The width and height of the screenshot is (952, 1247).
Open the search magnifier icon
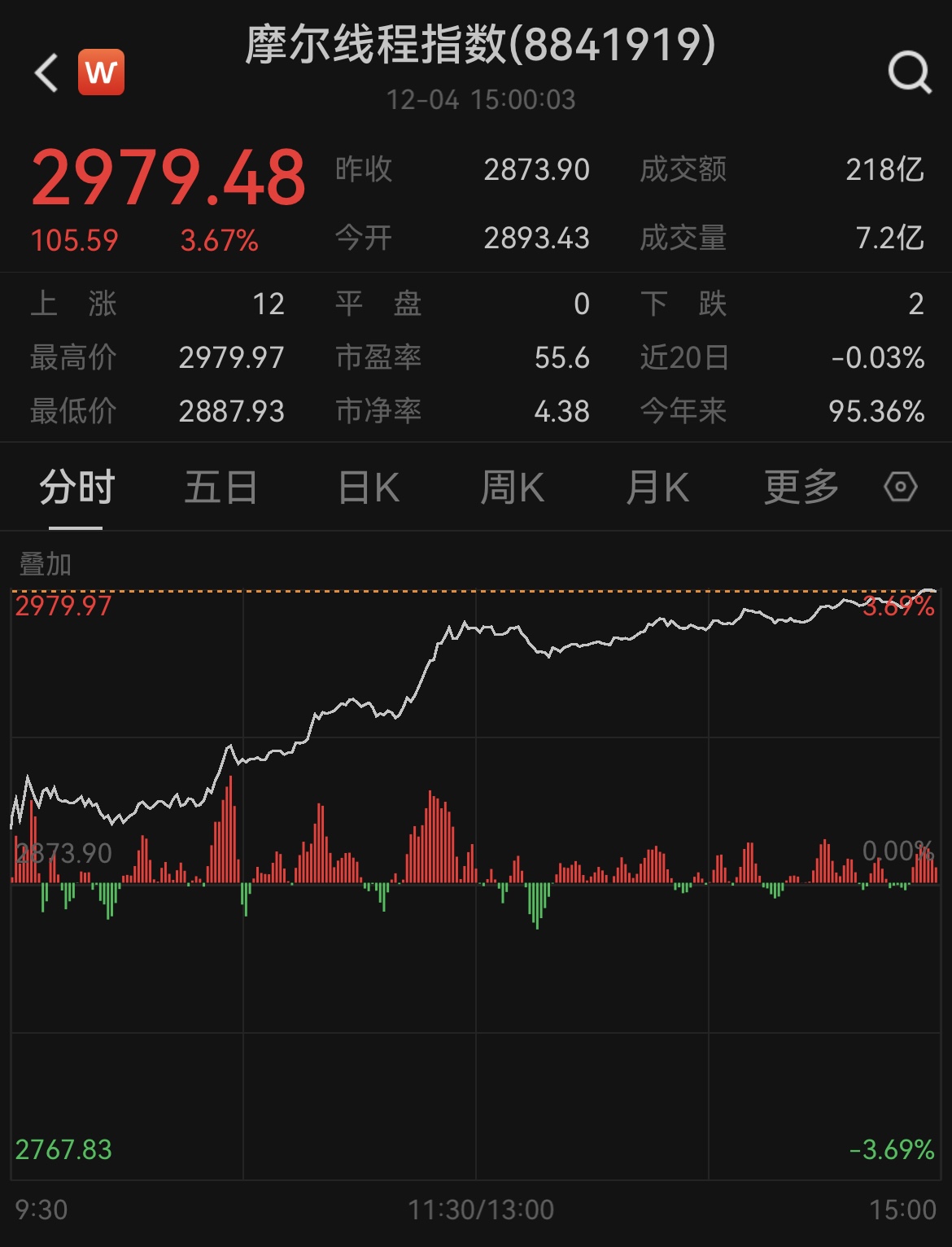tap(909, 73)
